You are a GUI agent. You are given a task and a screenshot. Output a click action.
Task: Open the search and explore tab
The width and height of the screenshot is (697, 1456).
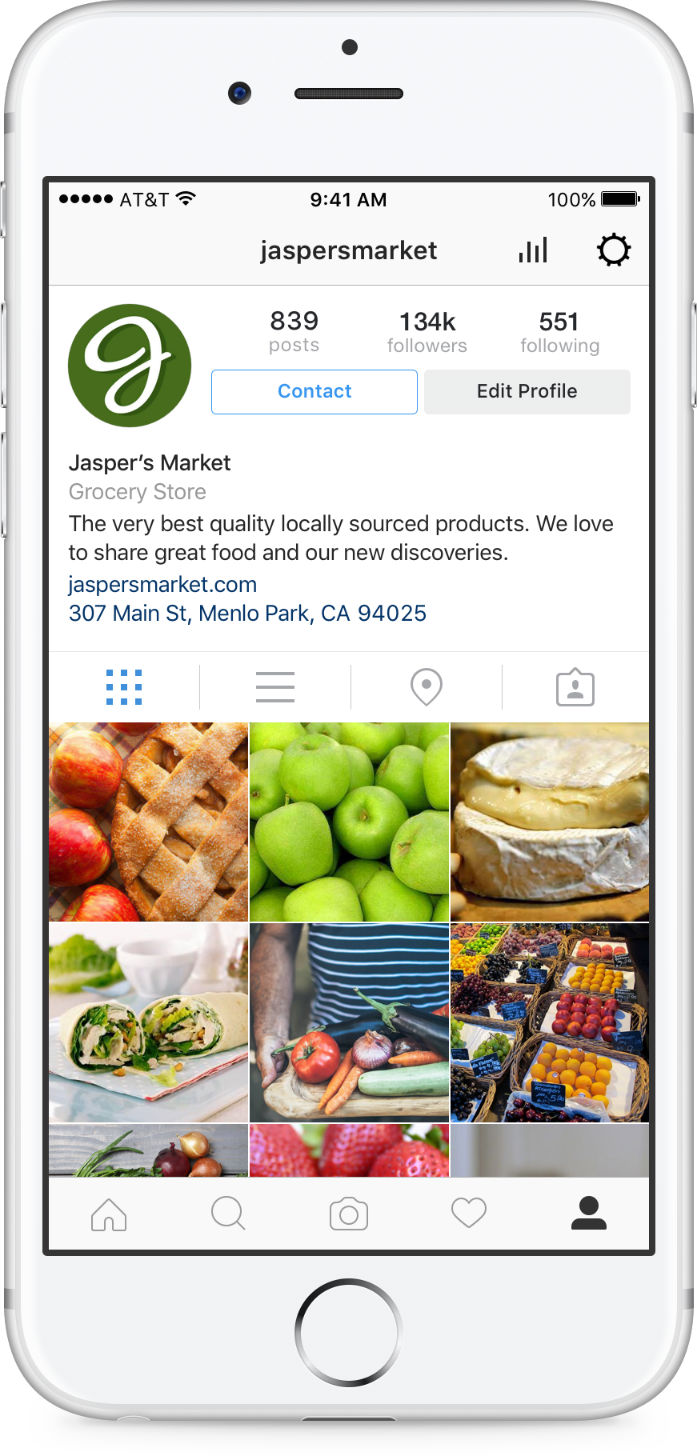[228, 1214]
